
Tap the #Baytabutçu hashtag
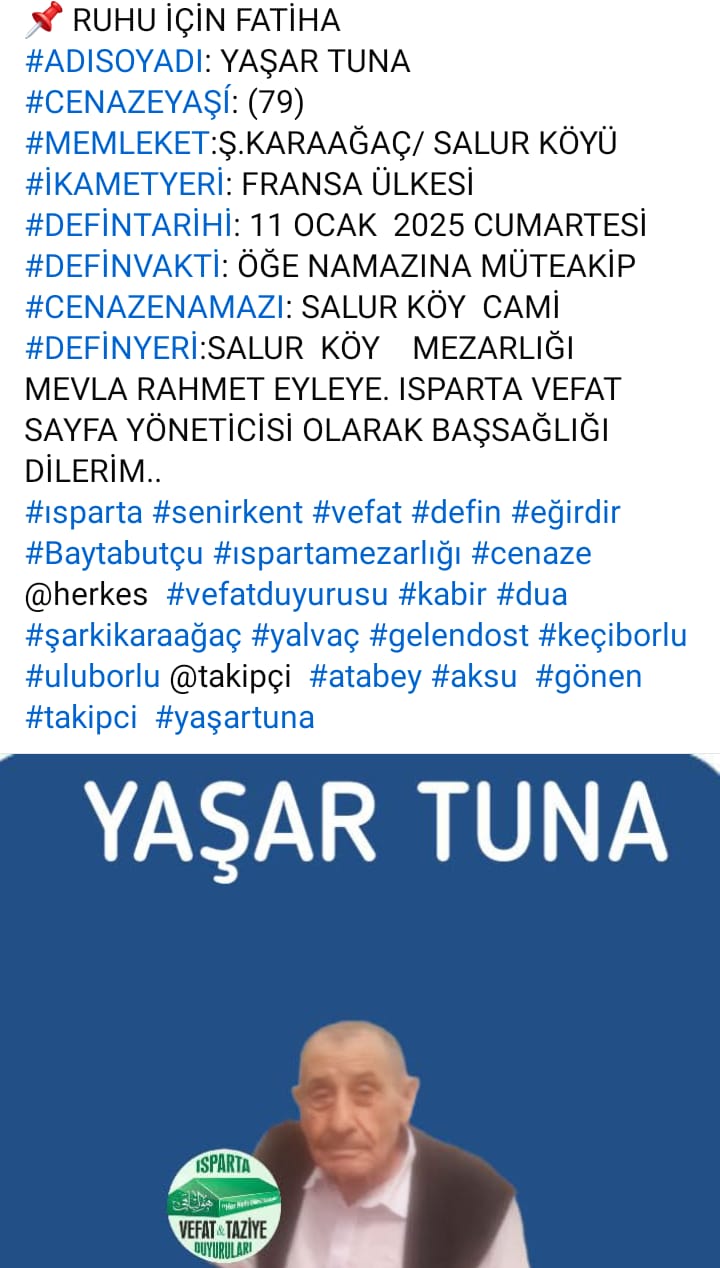[x=114, y=554]
